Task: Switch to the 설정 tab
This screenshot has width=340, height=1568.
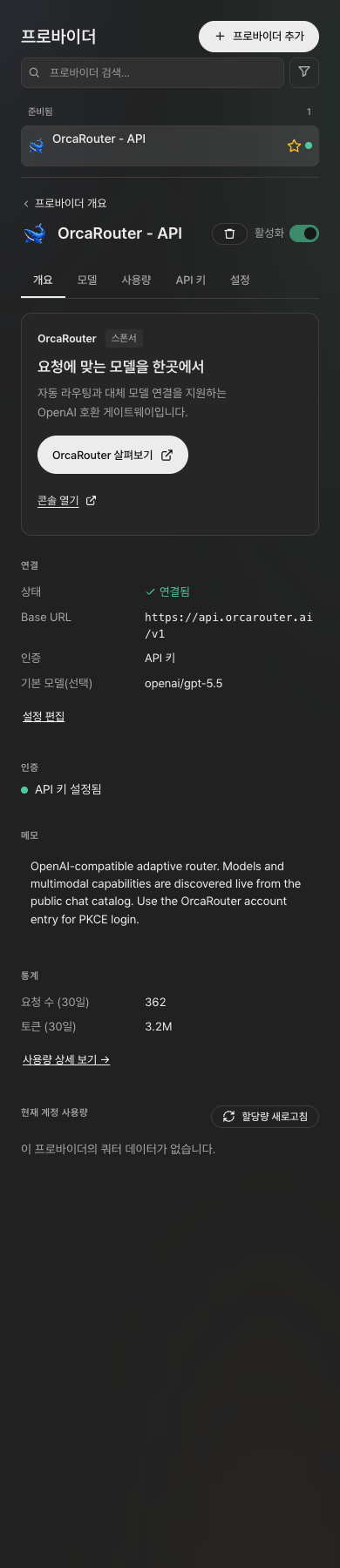Action: click(x=240, y=280)
